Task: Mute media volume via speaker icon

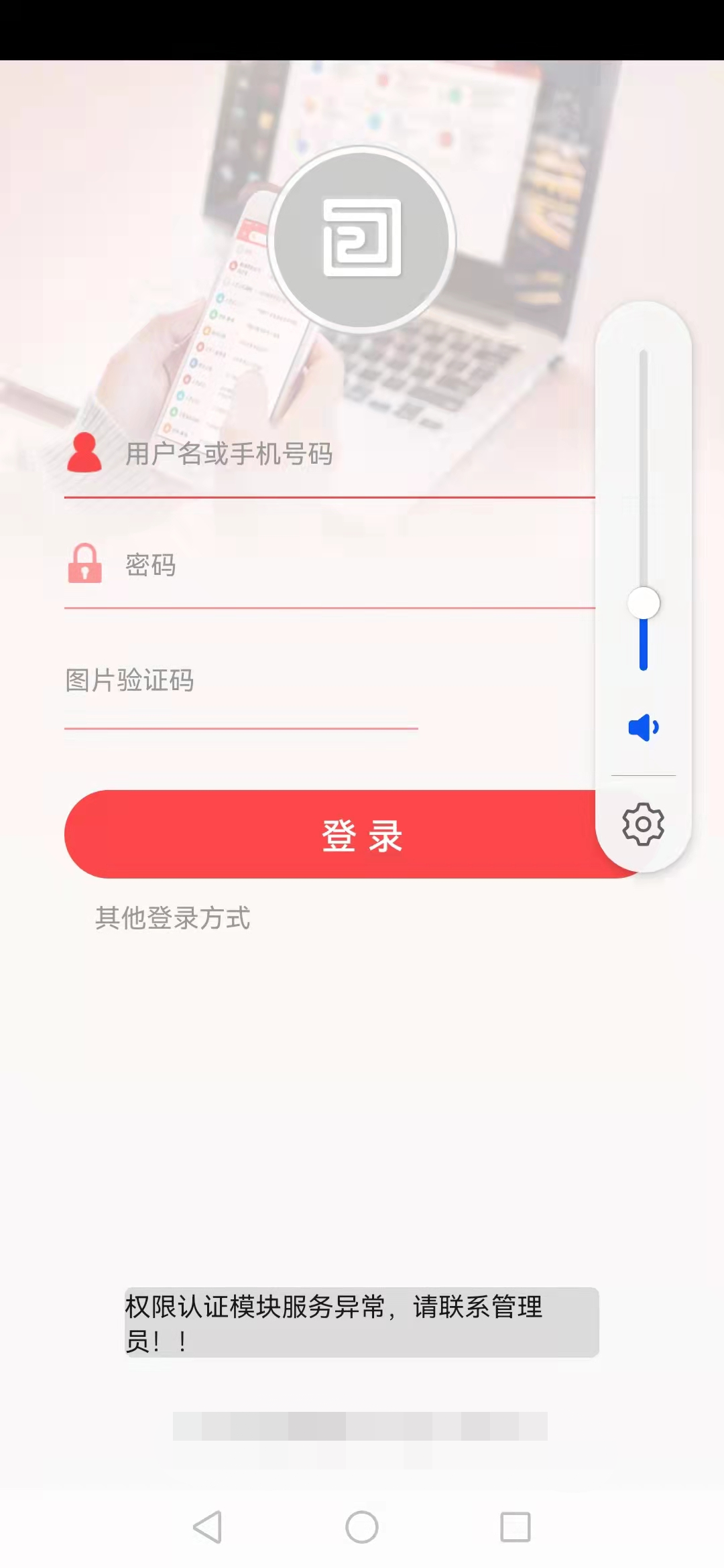Action: 644,727
